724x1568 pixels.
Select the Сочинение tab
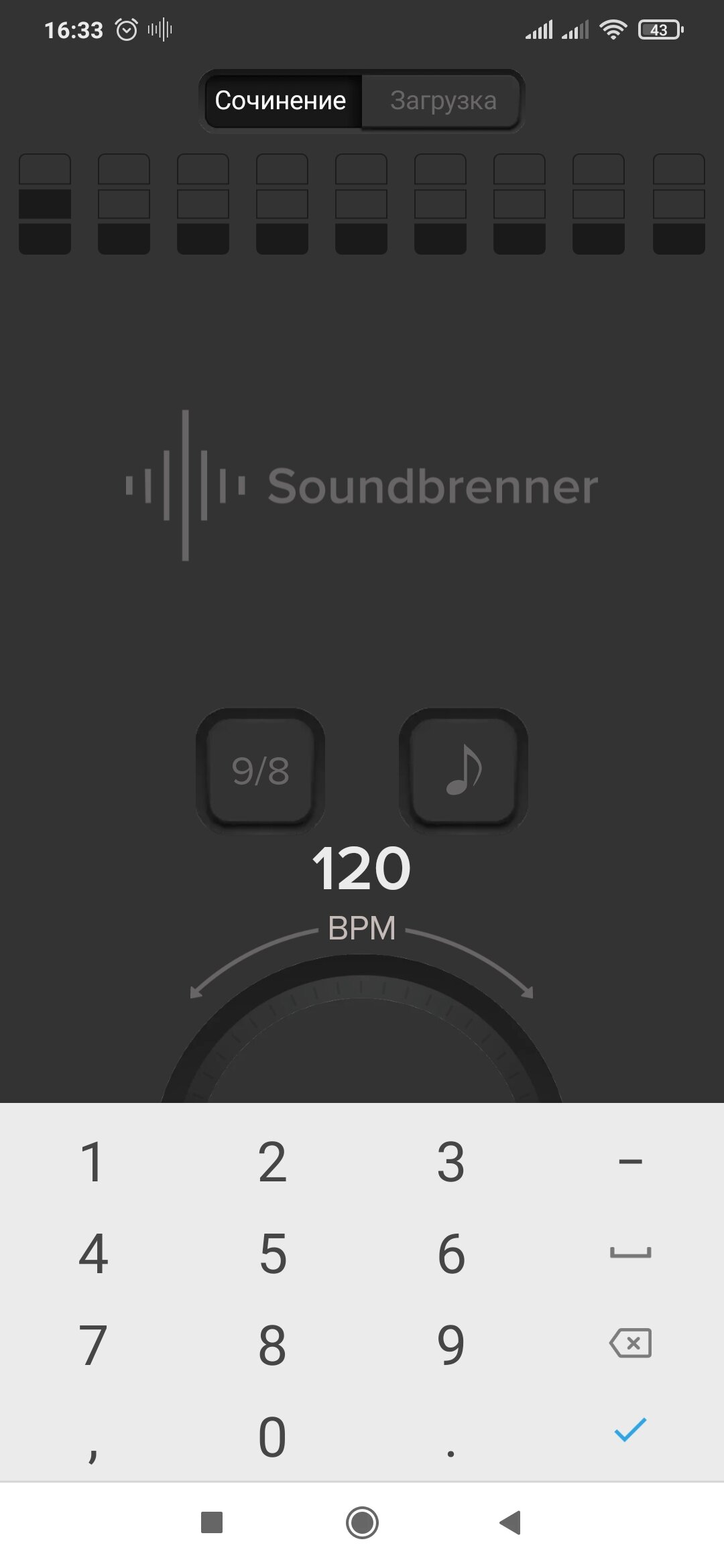282,101
